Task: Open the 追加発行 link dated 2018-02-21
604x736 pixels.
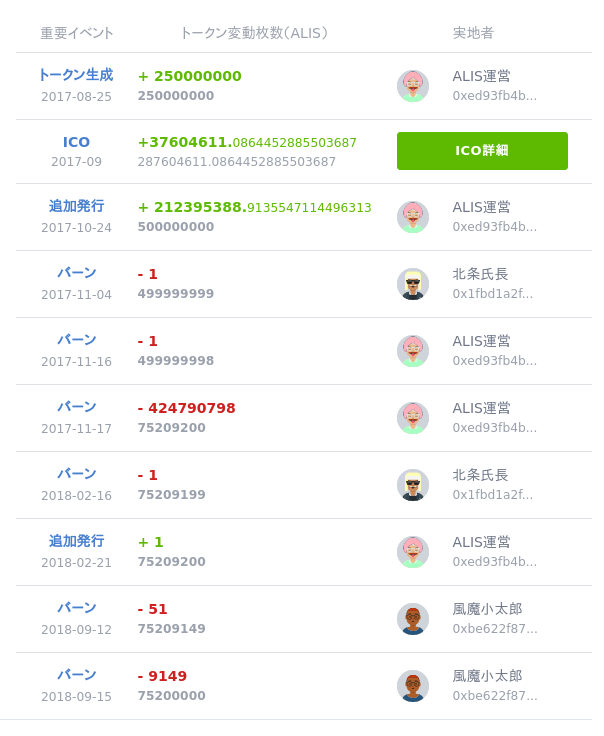Action: [76, 541]
